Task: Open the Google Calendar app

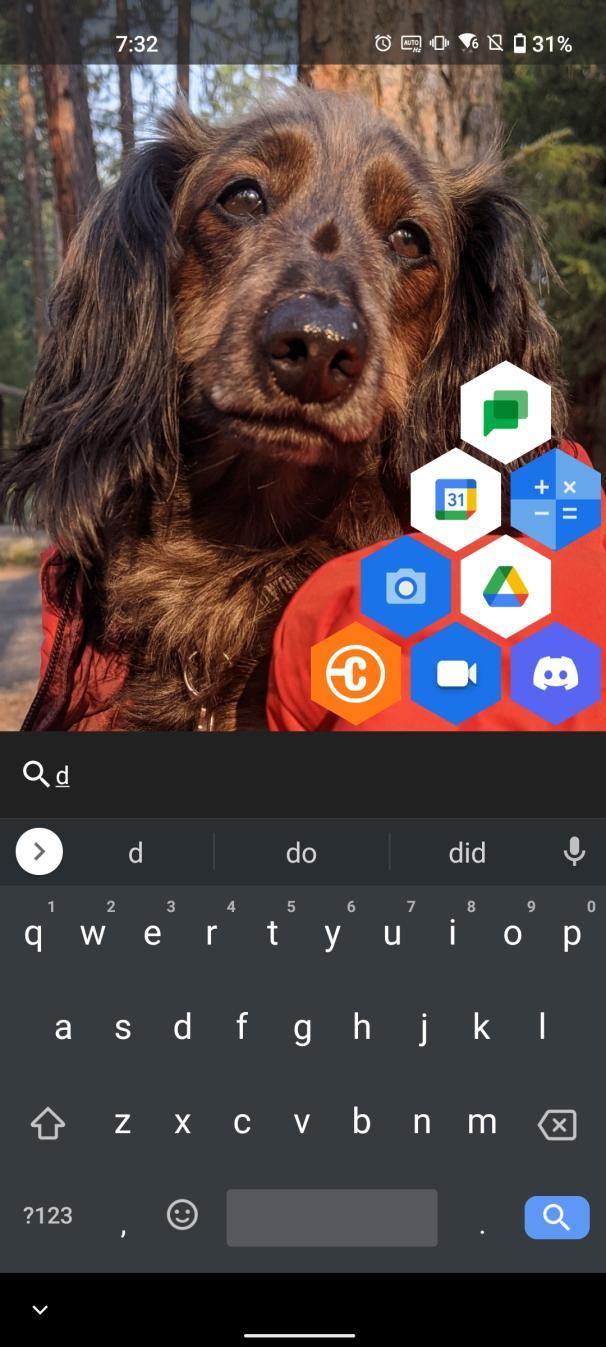Action: click(456, 499)
